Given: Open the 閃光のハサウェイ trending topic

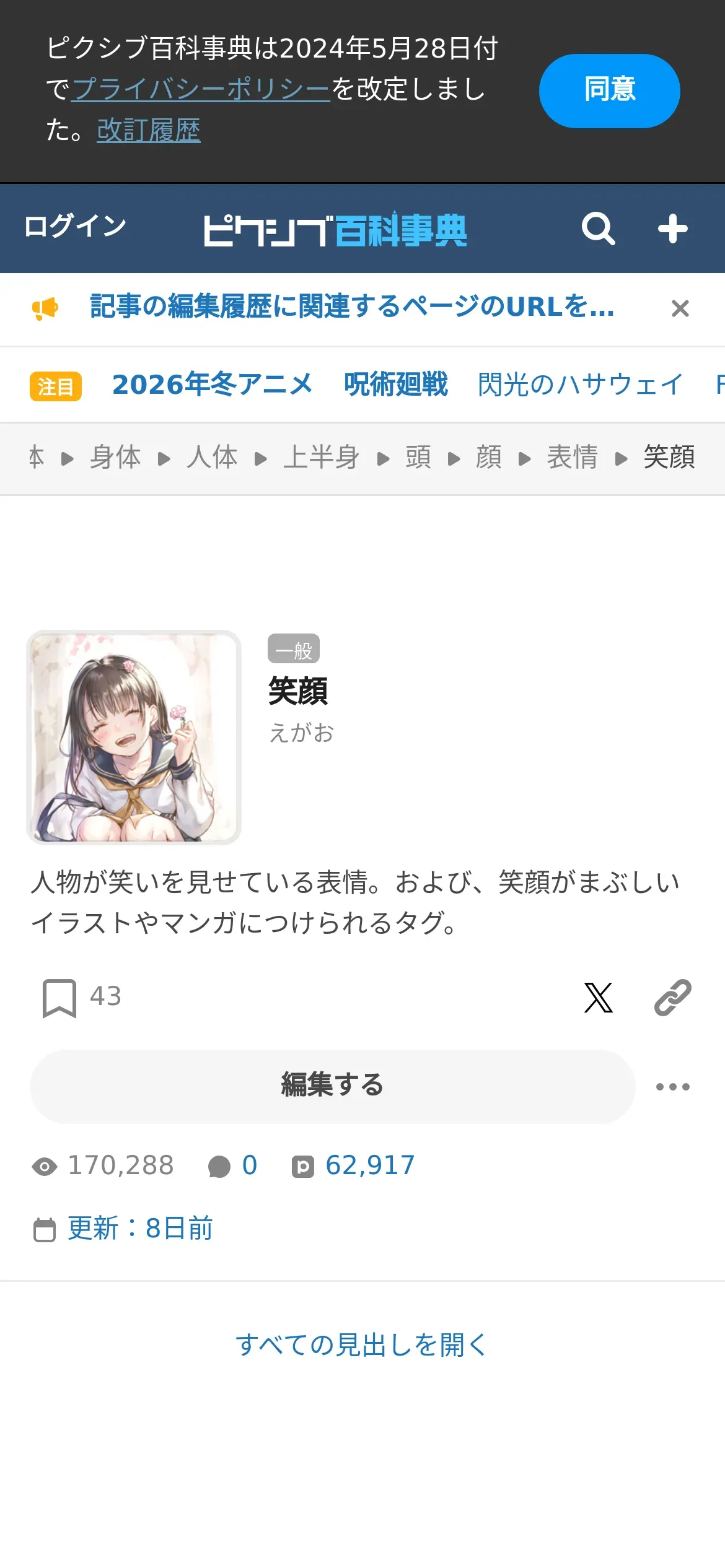Looking at the screenshot, I should coord(581,385).
